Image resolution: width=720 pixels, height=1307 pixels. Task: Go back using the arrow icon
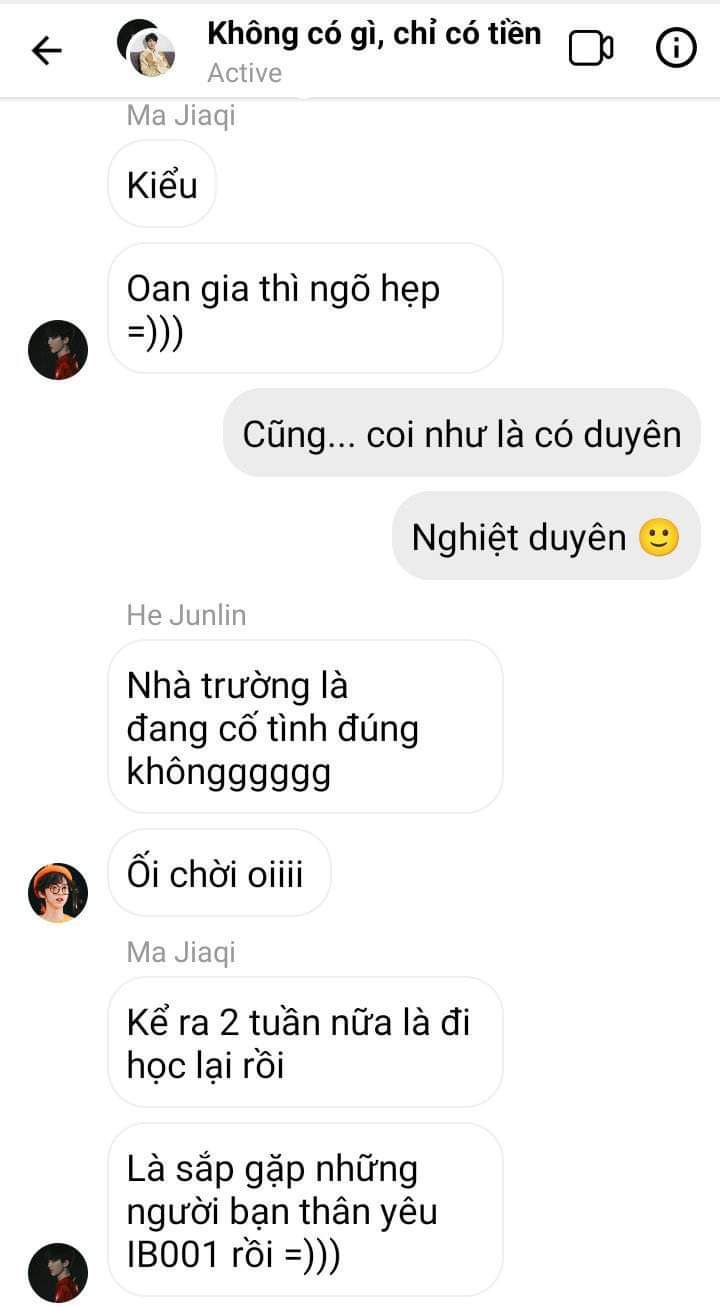pyautogui.click(x=47, y=50)
